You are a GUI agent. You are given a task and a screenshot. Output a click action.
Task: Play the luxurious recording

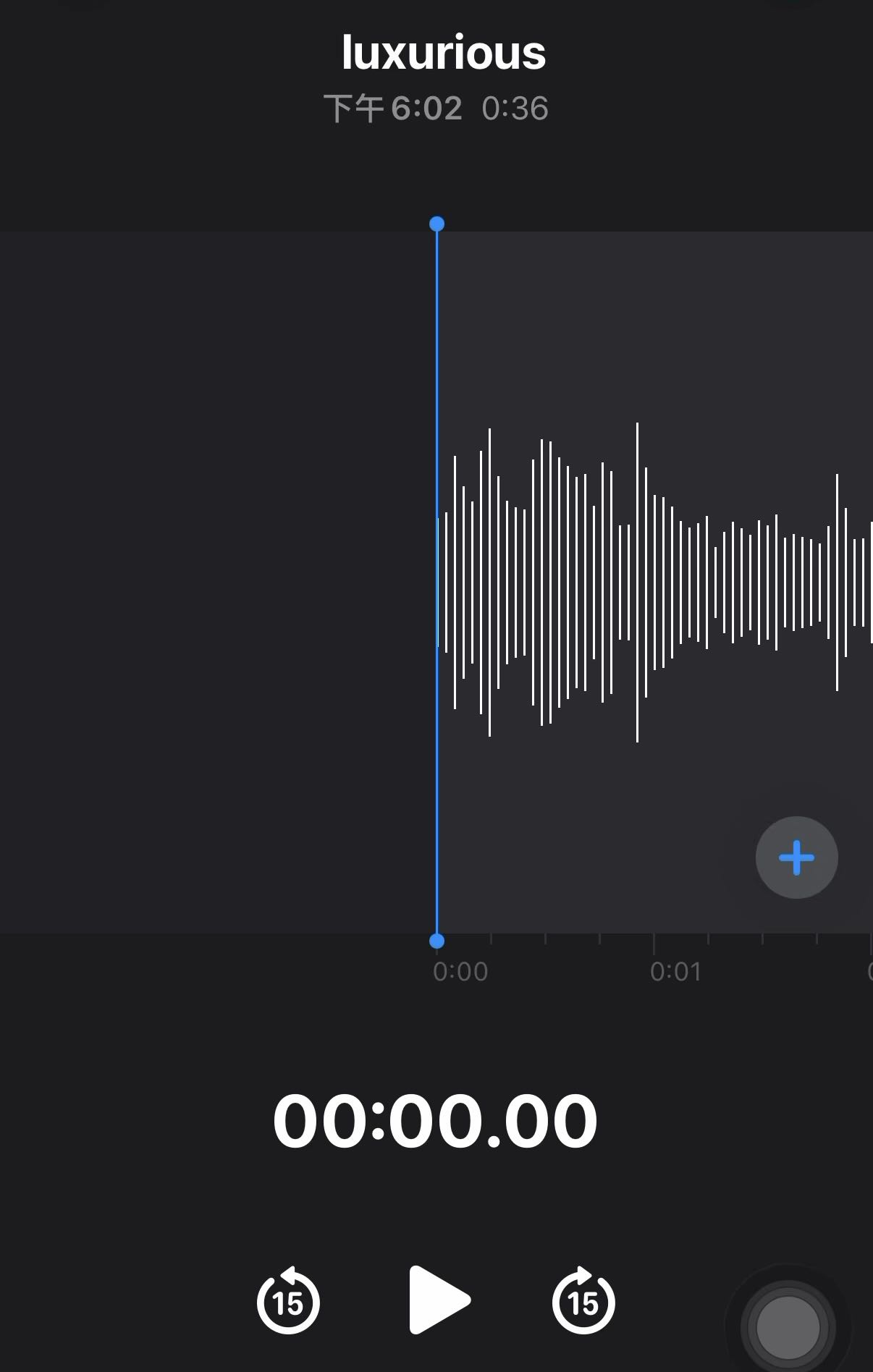(438, 1300)
